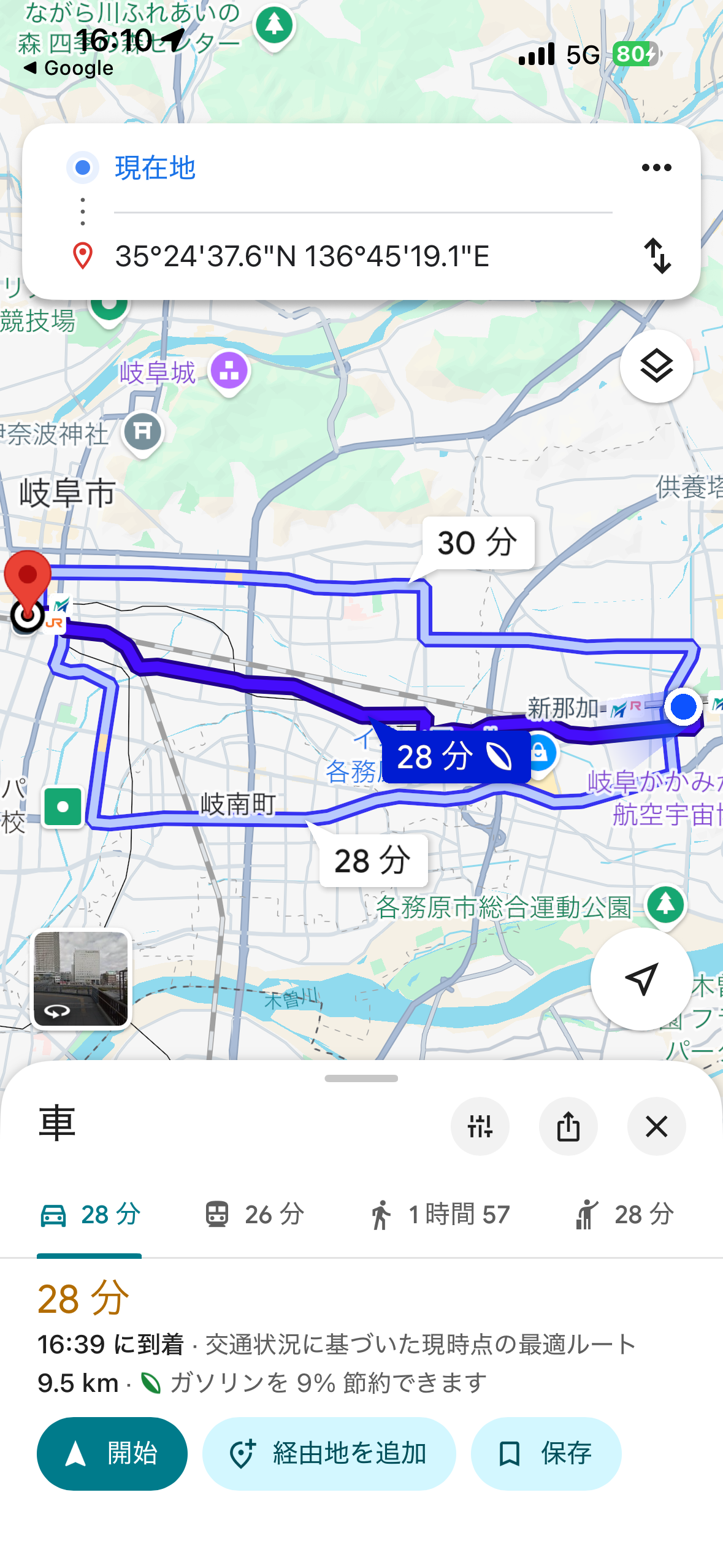The image size is (723, 1568).
Task: Choose the white 28 分 alternate route
Action: click(373, 861)
